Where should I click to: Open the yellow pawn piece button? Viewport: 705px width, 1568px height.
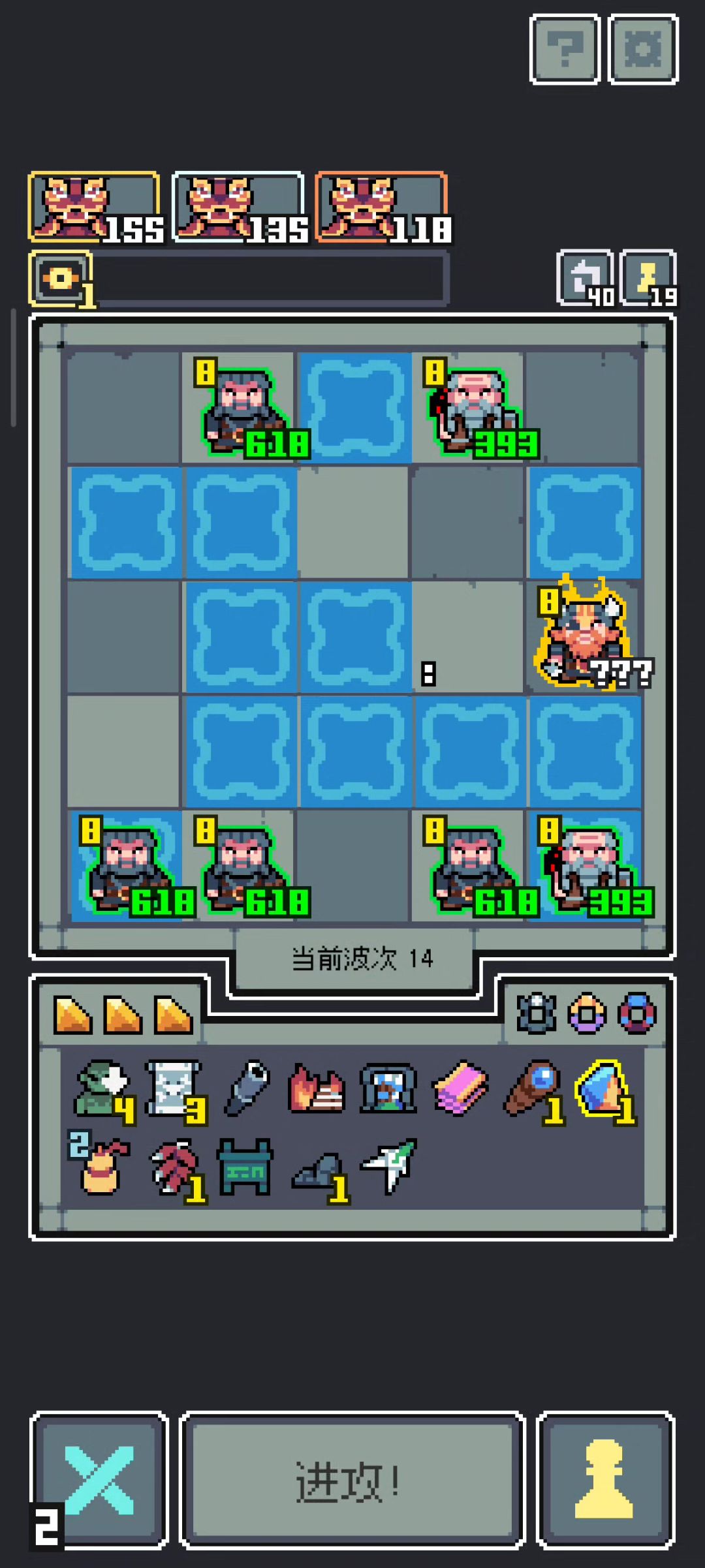click(605, 1481)
